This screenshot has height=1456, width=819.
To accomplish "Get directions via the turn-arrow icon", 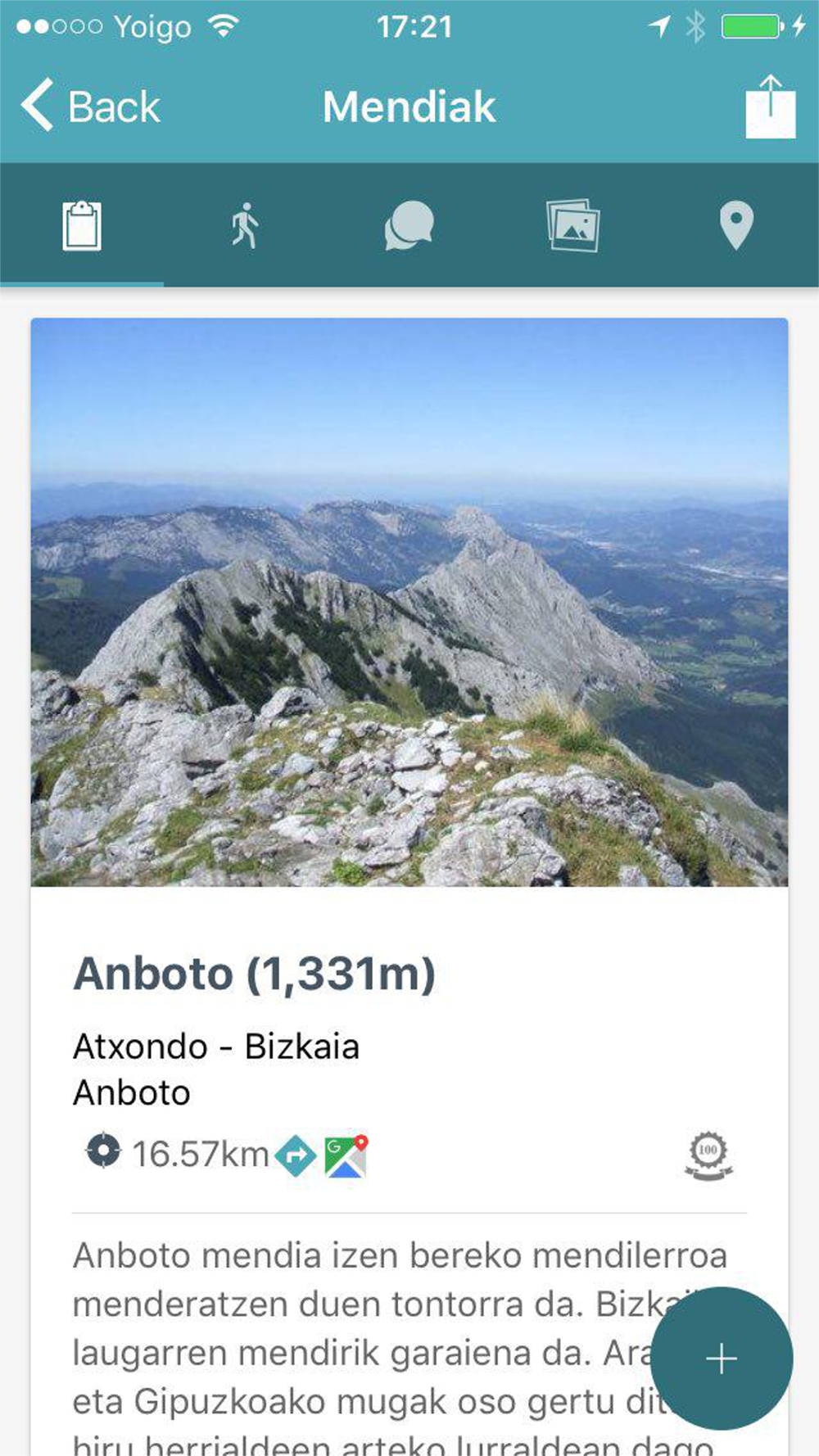I will 296,1155.
